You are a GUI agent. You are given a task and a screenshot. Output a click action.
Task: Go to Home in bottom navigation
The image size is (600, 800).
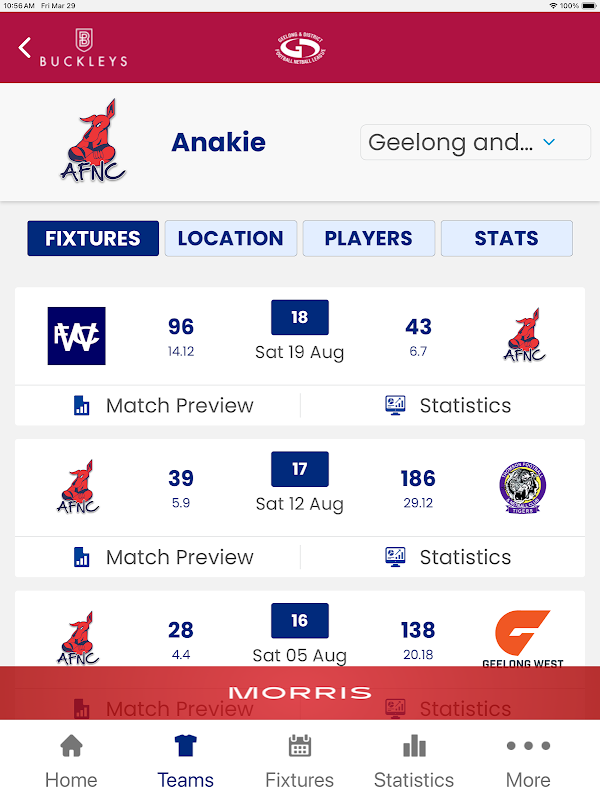pos(71,761)
